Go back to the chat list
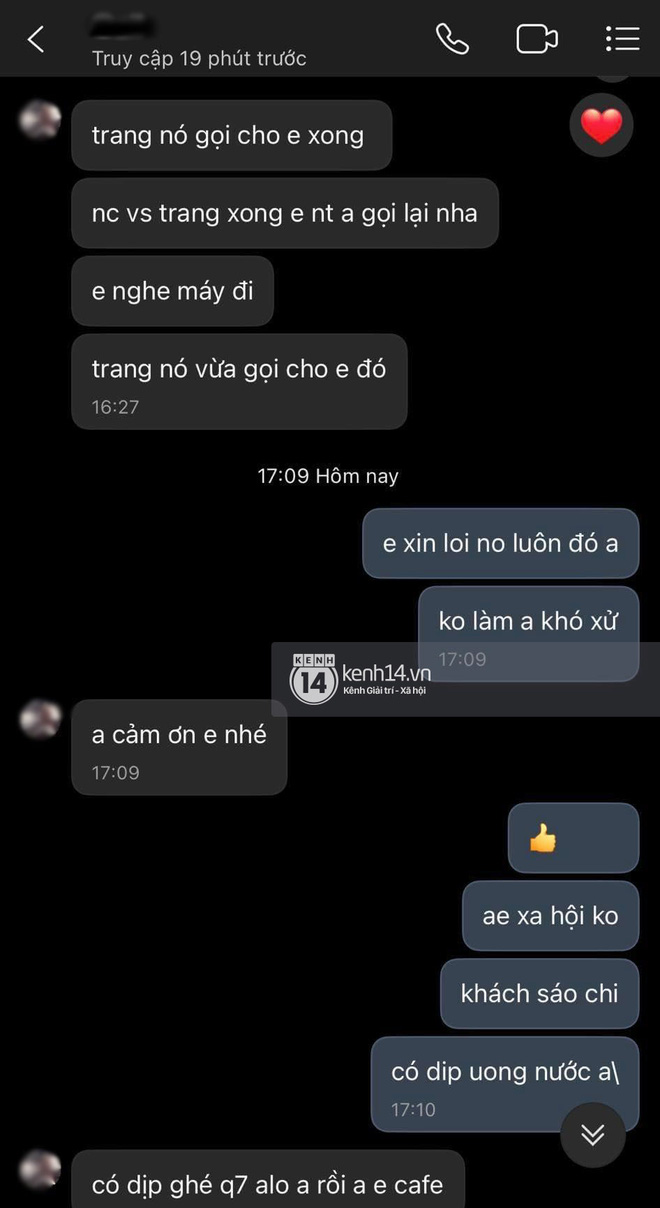Viewport: 660px width, 1208px height. click(x=36, y=40)
